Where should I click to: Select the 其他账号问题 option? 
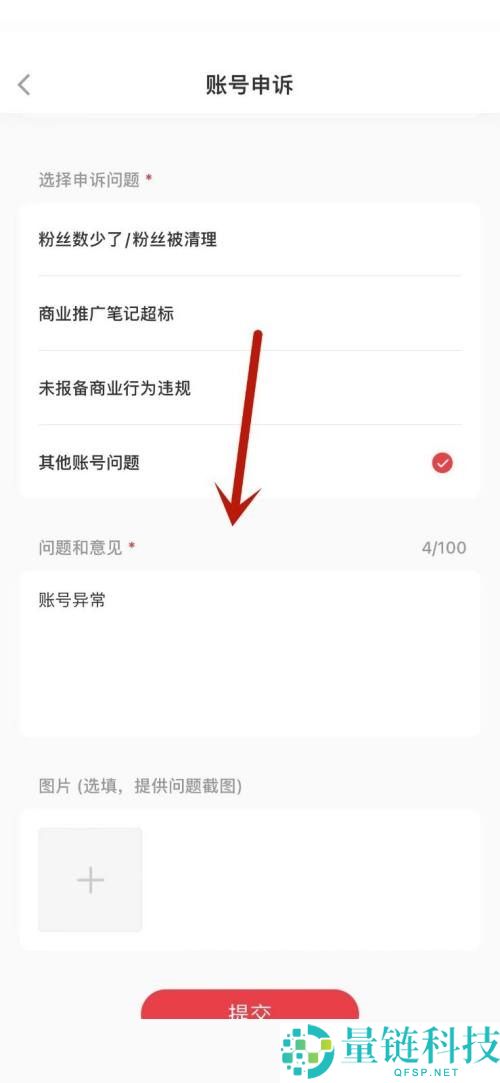(249, 462)
